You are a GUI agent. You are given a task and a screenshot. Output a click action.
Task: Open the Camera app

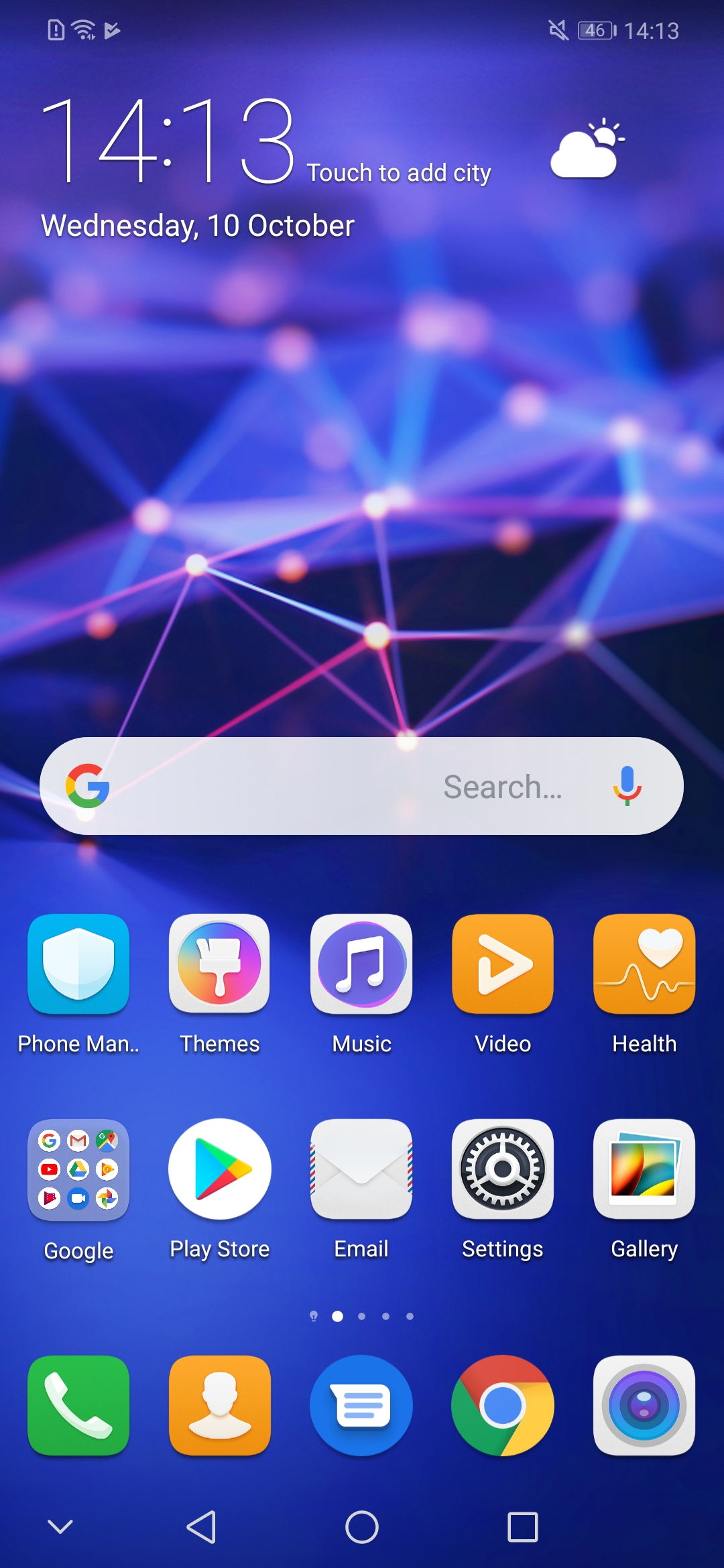tap(644, 1405)
